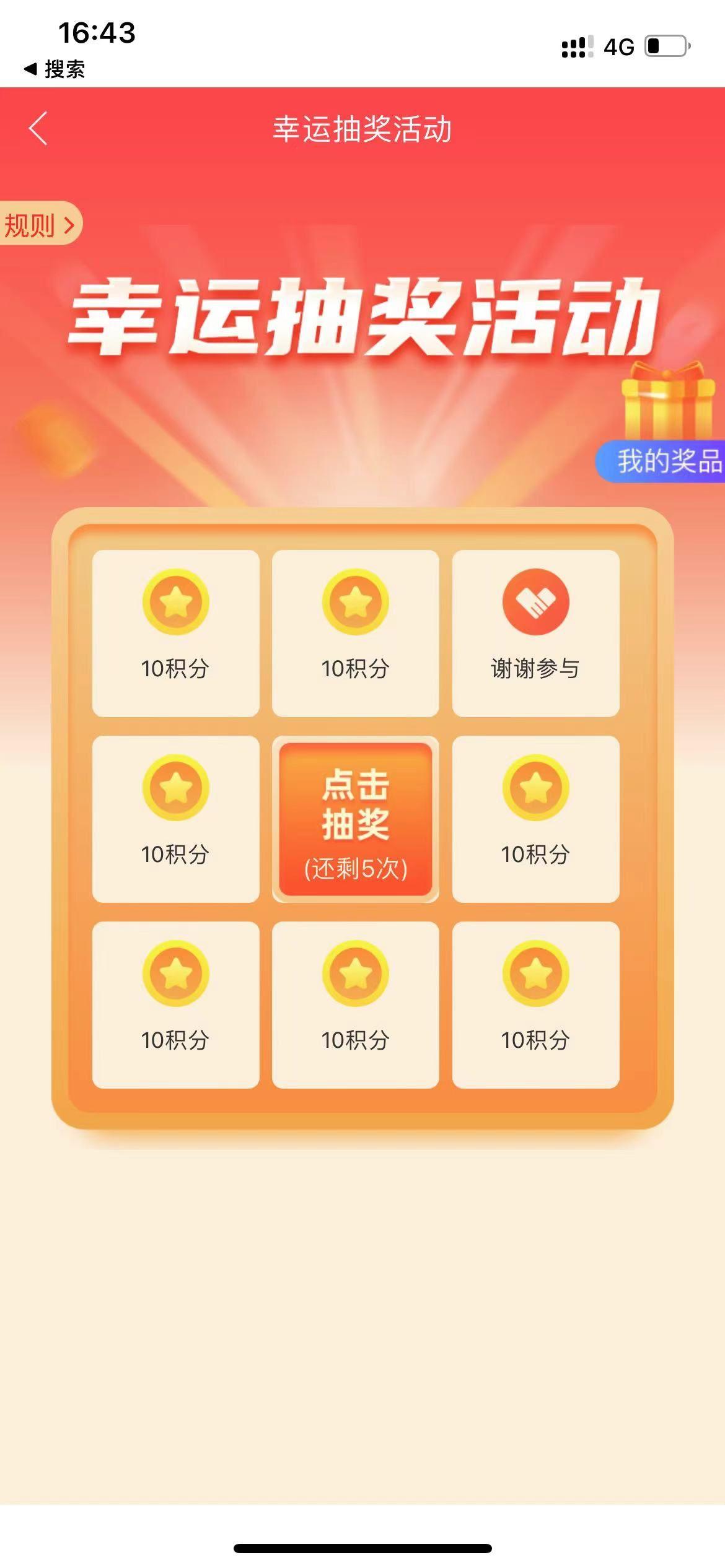Return to 搜索 via status bar link

tap(55, 69)
